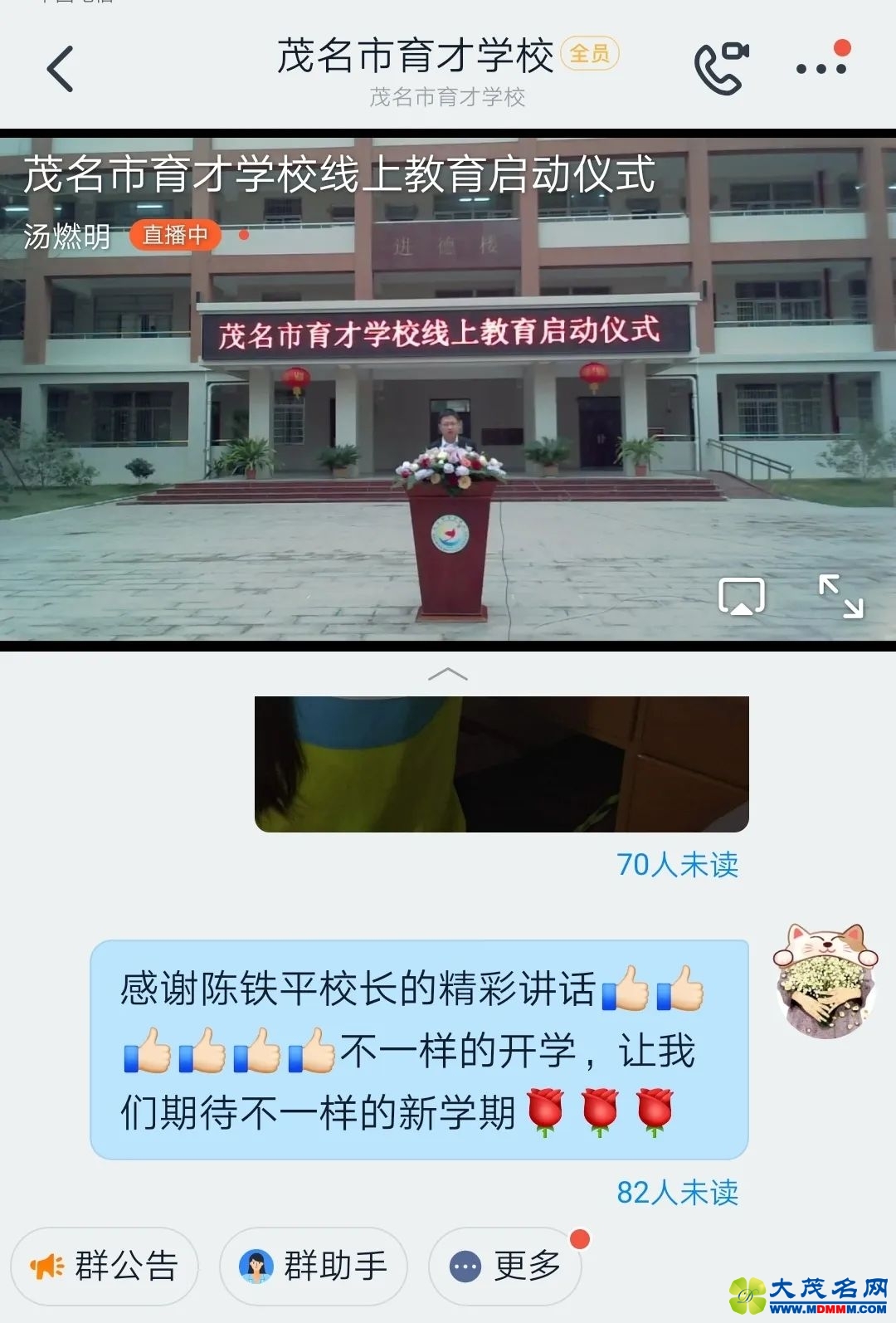This screenshot has height=1323, width=896.
Task: Open the shared image in chat
Action: click(x=501, y=764)
